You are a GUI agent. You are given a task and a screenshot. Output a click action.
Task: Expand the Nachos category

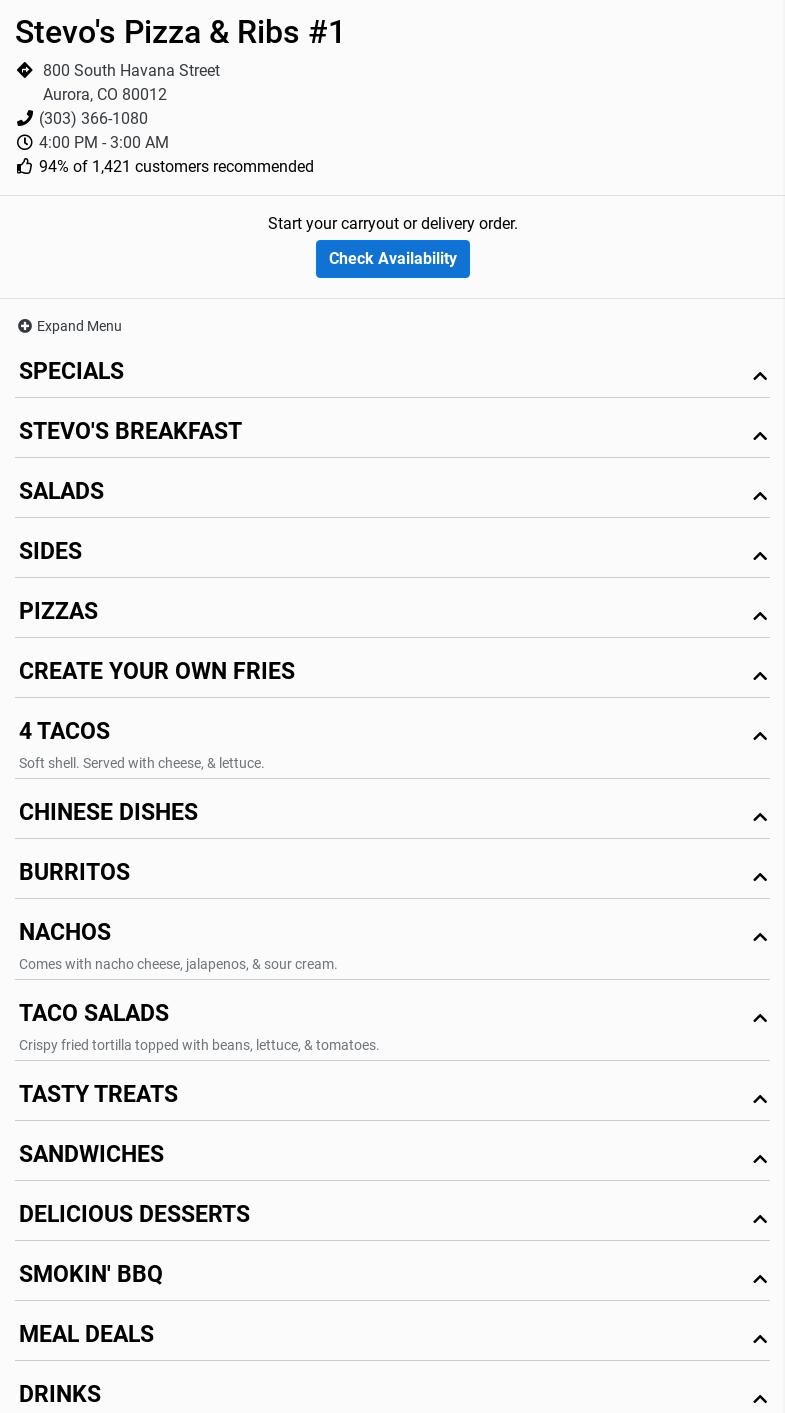pos(392,934)
